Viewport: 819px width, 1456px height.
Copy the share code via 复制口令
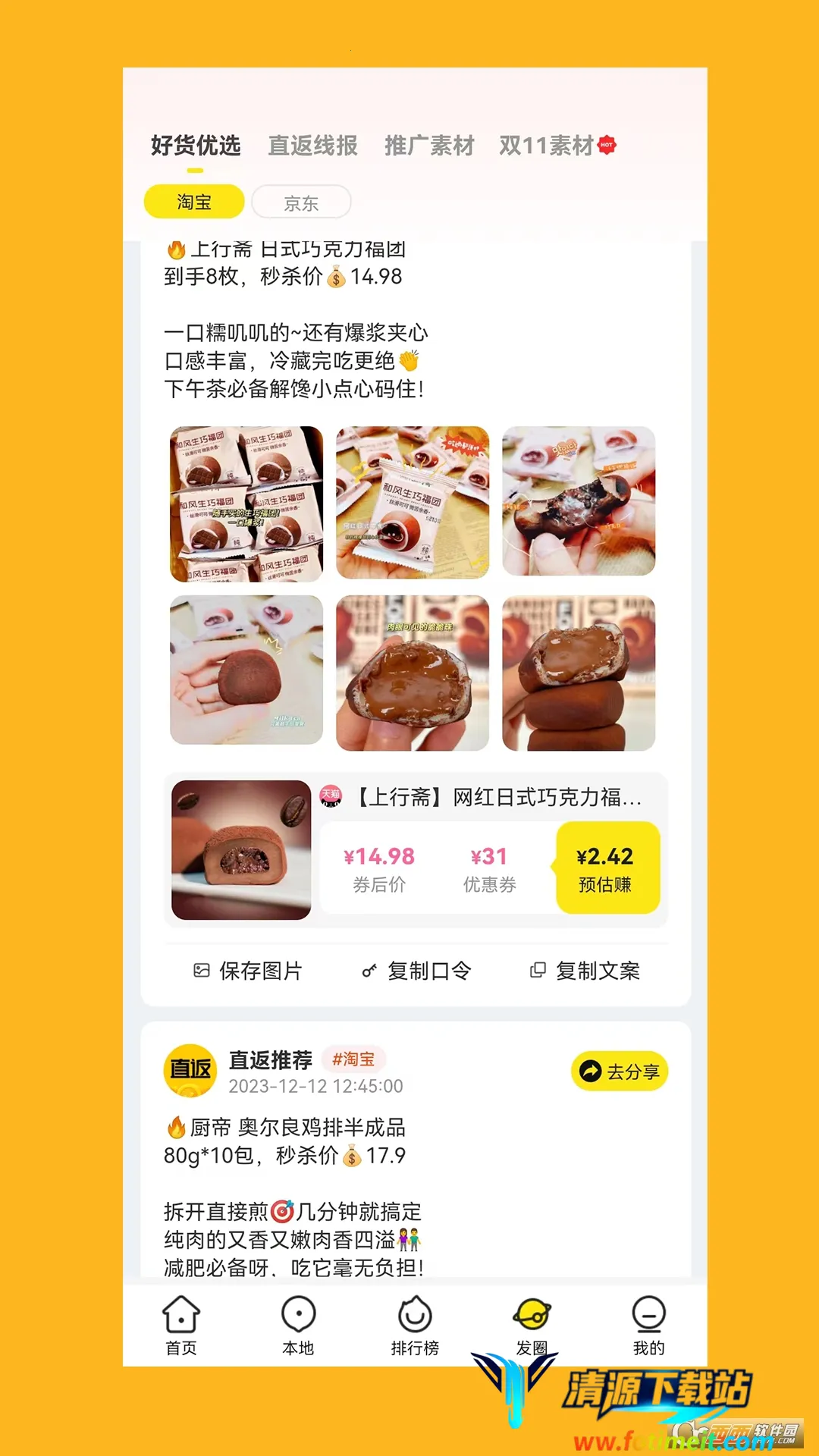(416, 971)
